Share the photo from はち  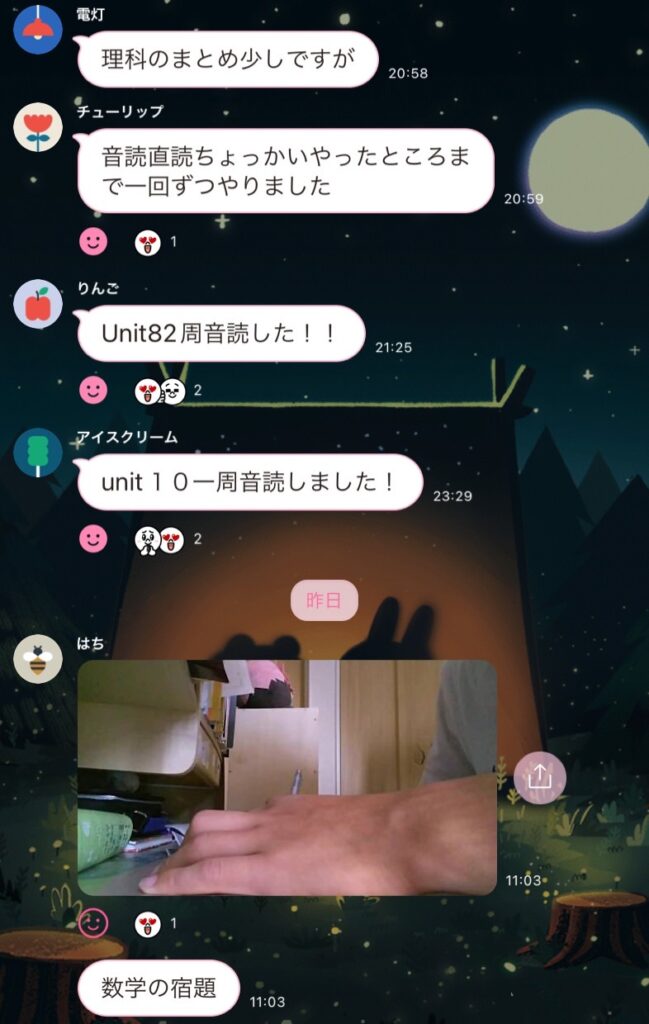click(x=539, y=776)
